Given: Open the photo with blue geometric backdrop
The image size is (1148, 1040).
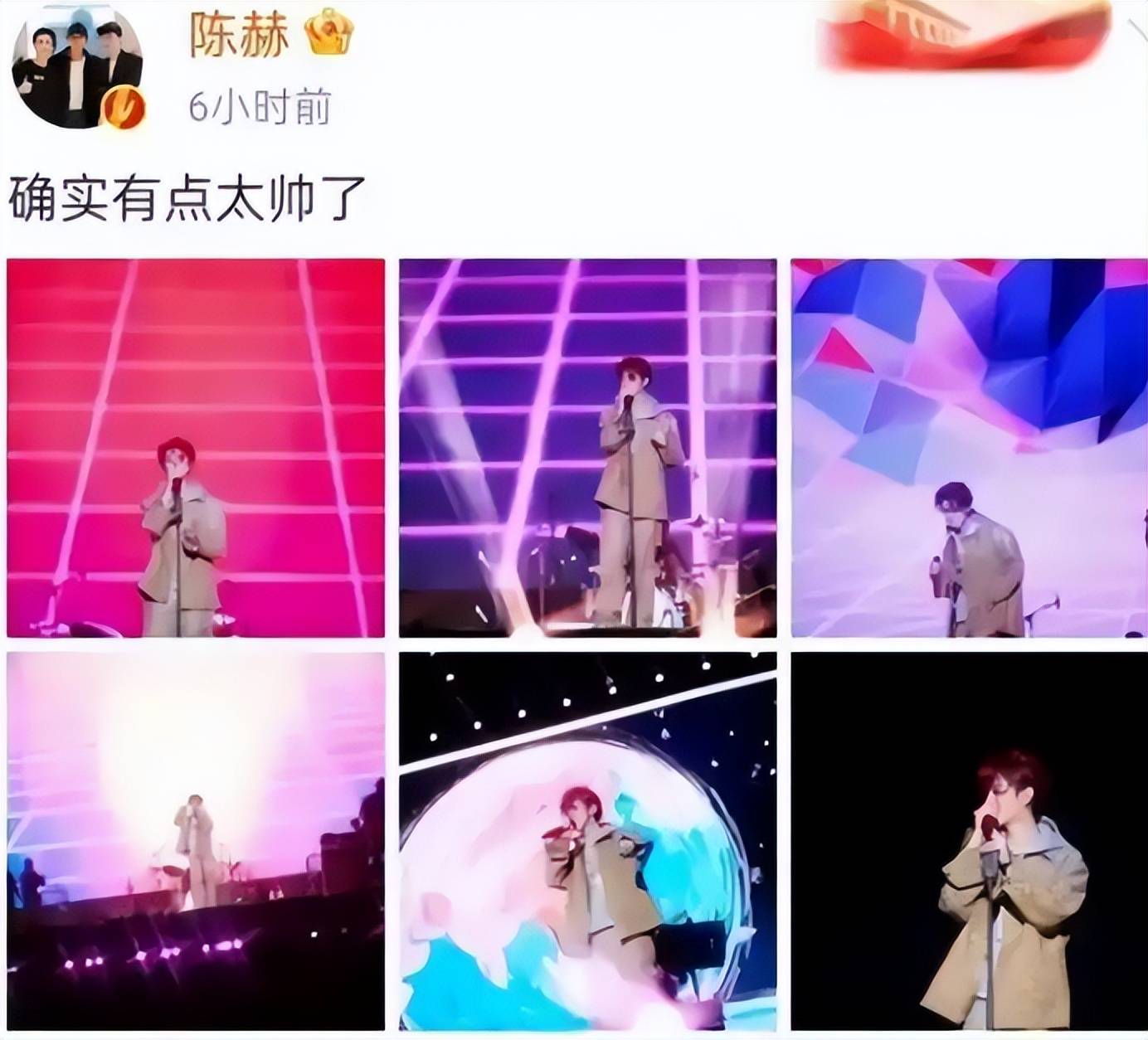Looking at the screenshot, I should pyautogui.click(x=969, y=448).
